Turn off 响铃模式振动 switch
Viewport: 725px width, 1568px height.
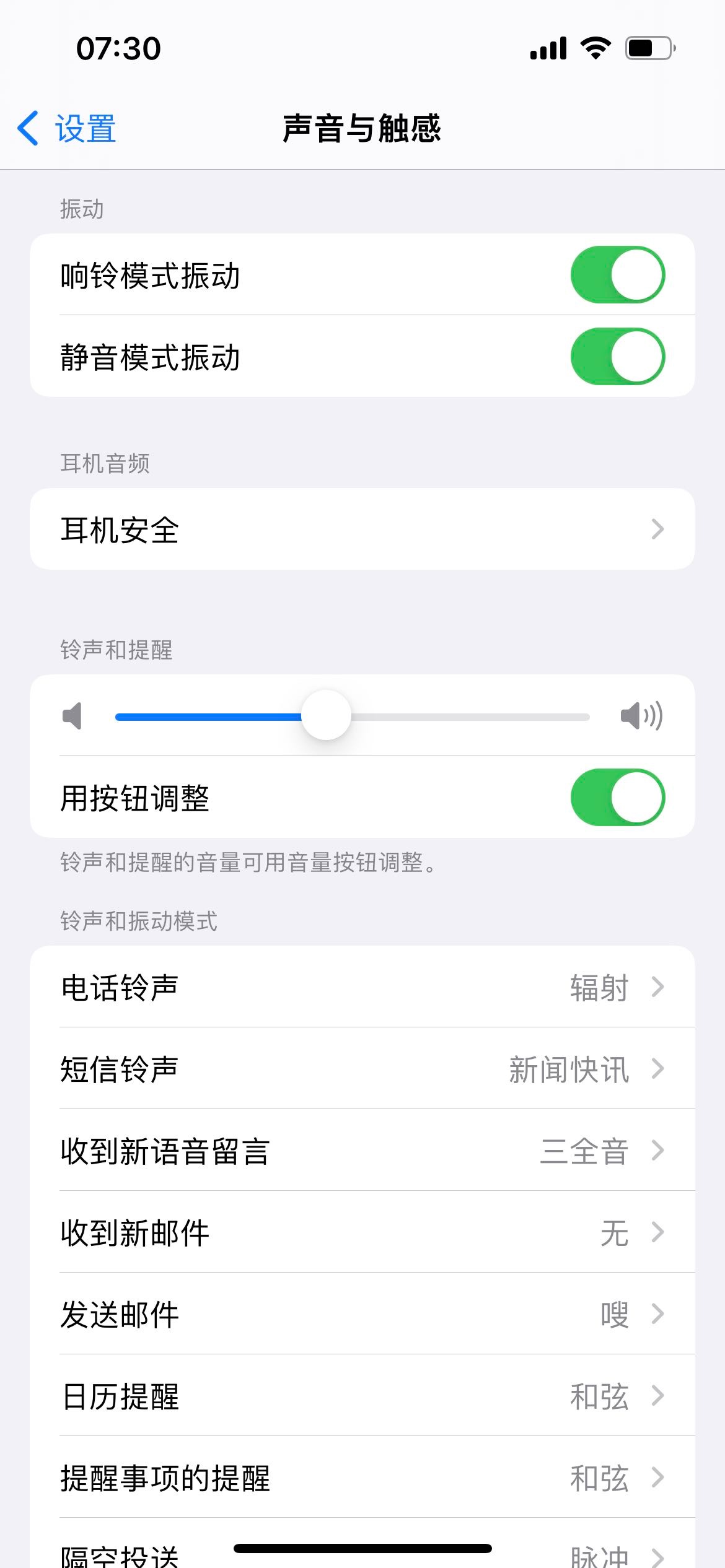pyautogui.click(x=617, y=275)
